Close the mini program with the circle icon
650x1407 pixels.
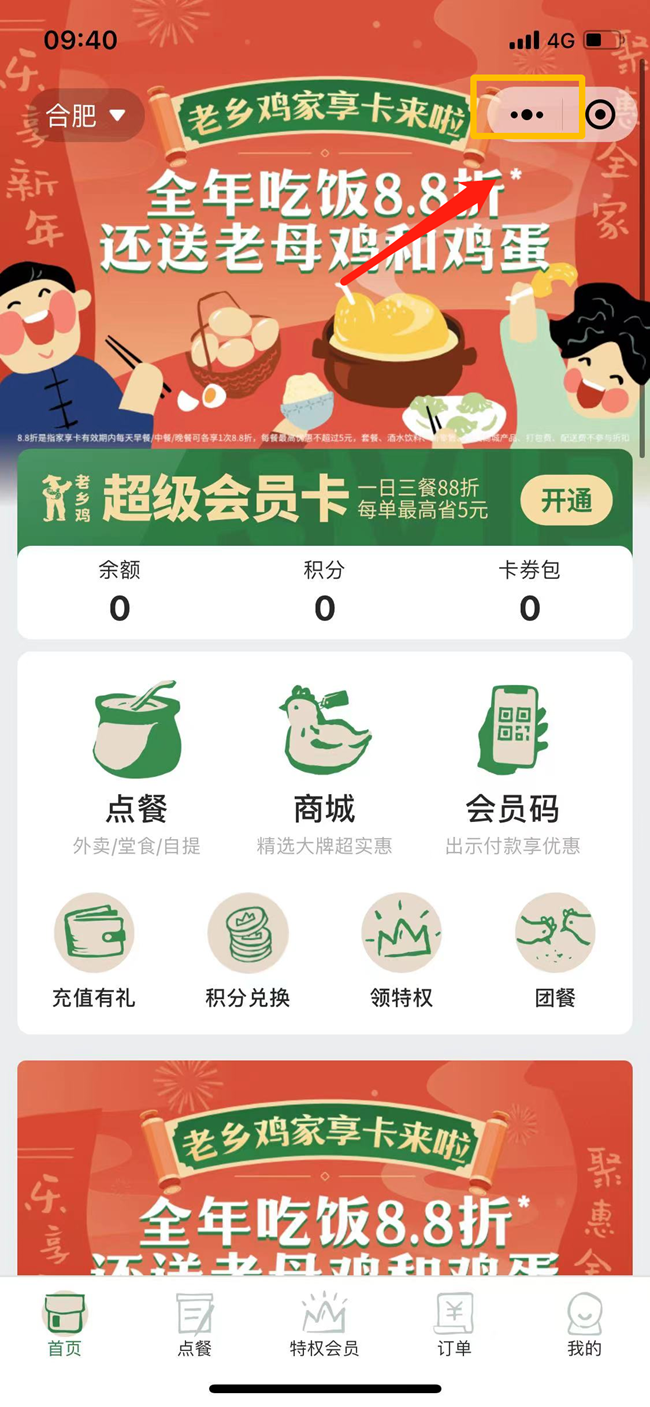pos(600,115)
